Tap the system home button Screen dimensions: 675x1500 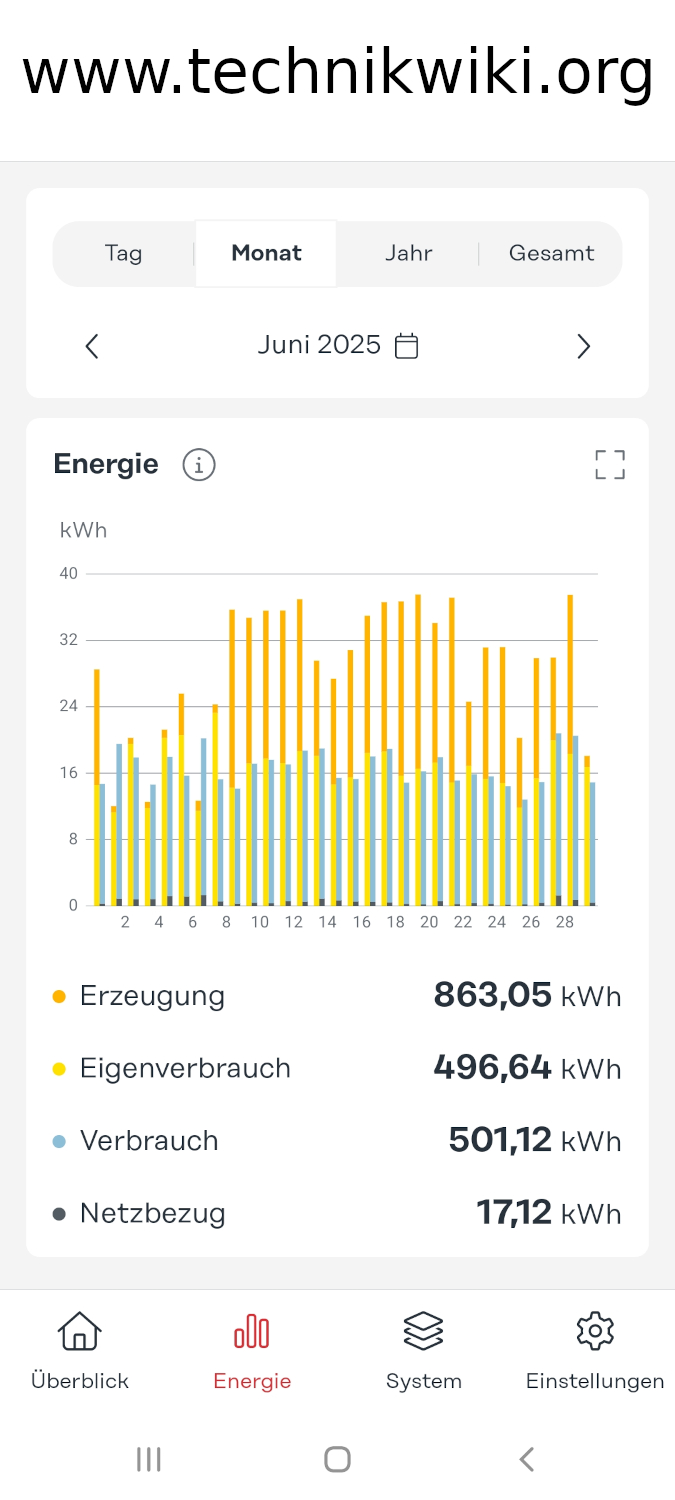pos(338,1460)
